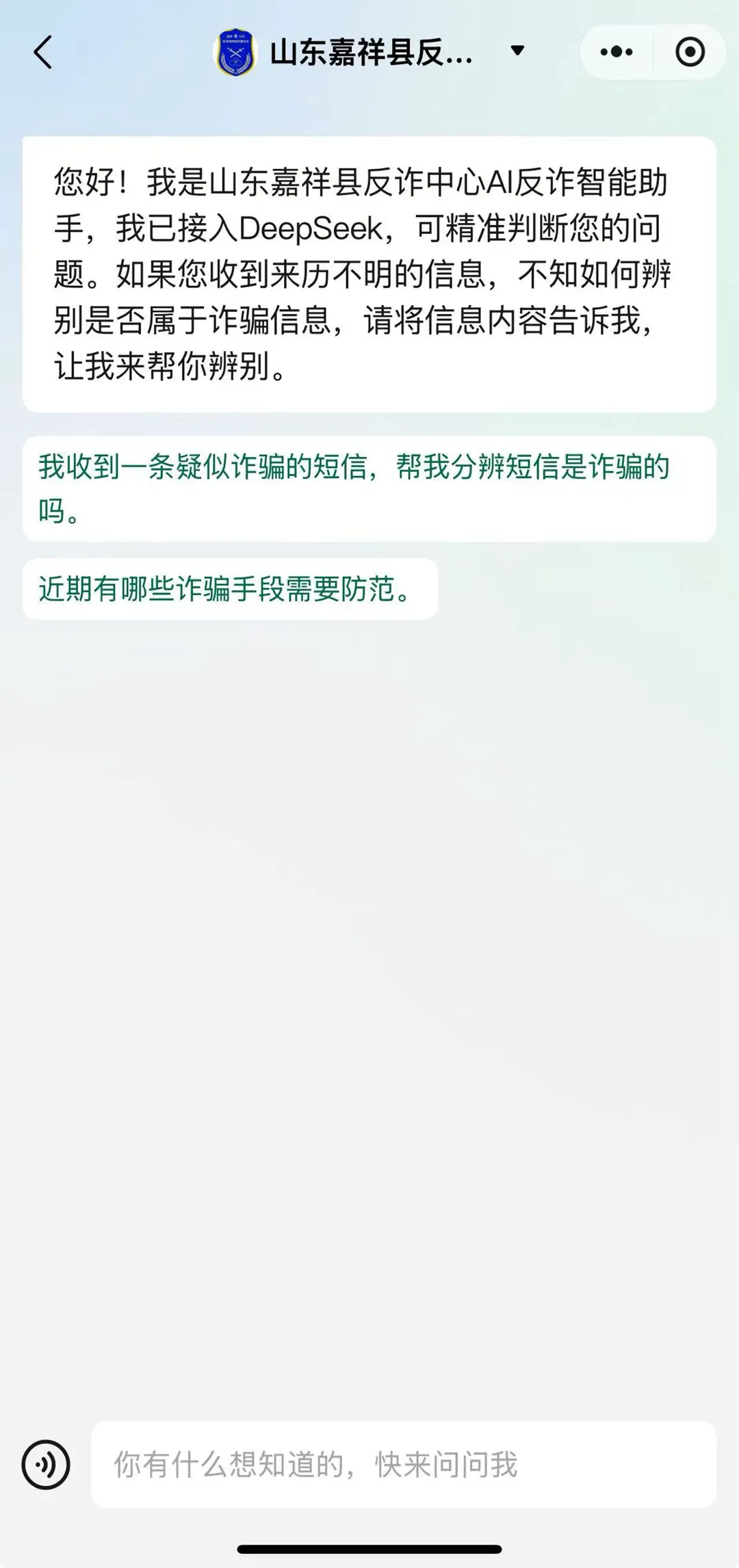Select the suggestion 我收到一条疑似诈骗的短信
739x1568 pixels.
pos(369,488)
